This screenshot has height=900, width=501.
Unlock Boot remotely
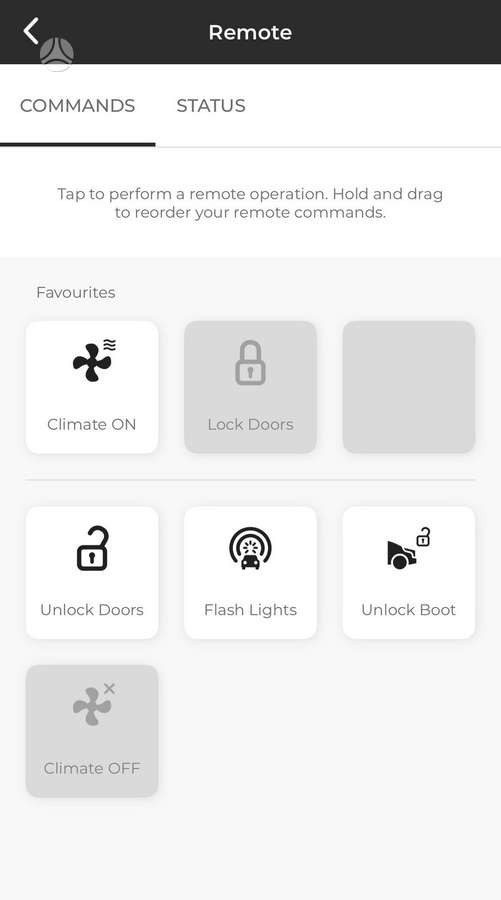[409, 572]
